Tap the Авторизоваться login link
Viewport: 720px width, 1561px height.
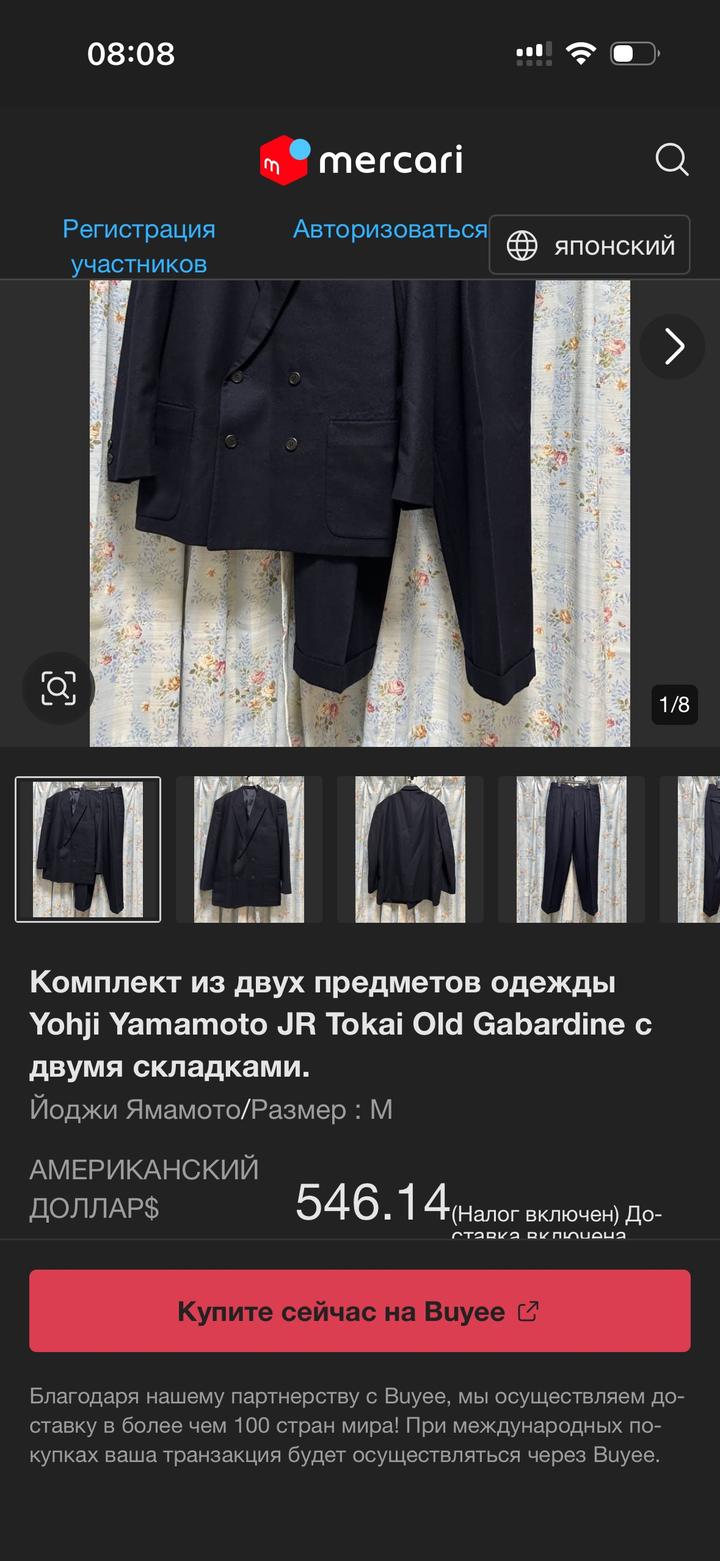click(x=389, y=229)
